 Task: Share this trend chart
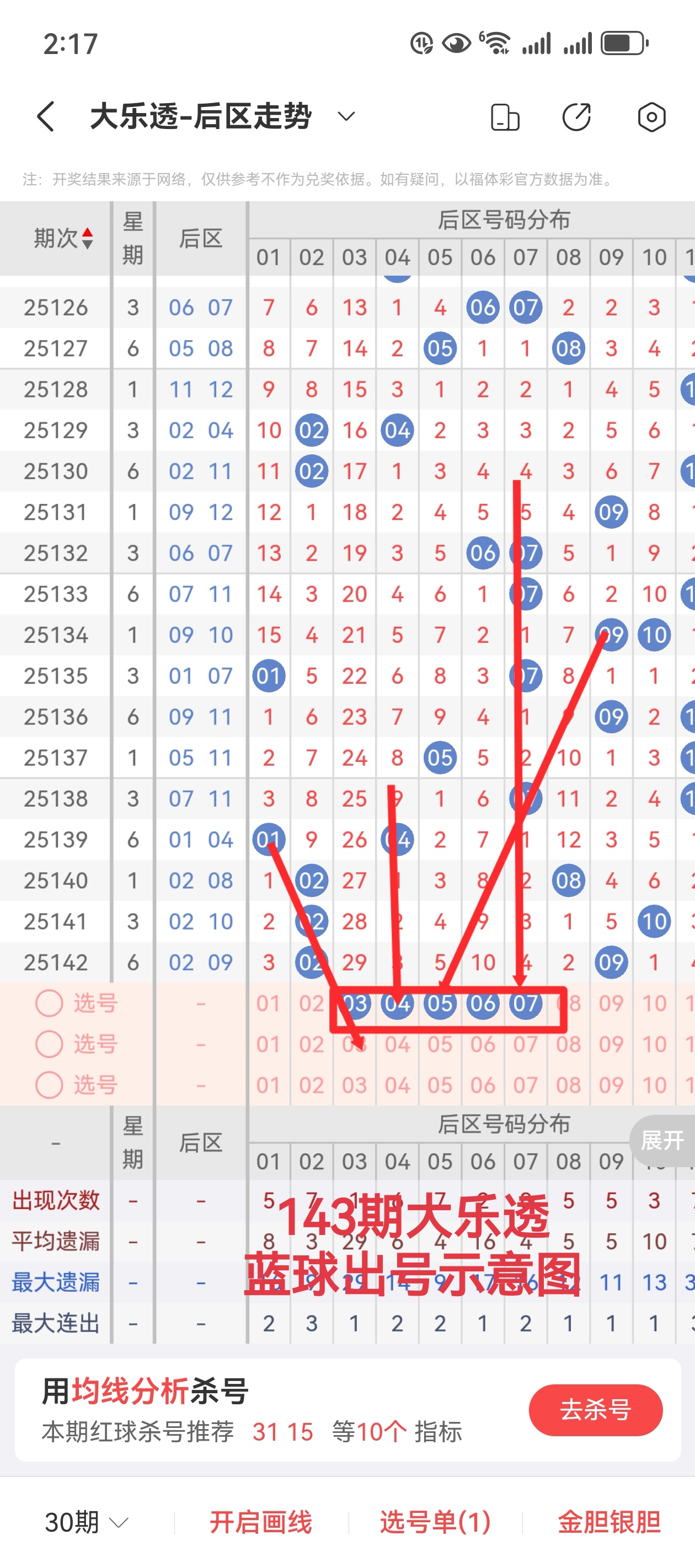tap(576, 117)
